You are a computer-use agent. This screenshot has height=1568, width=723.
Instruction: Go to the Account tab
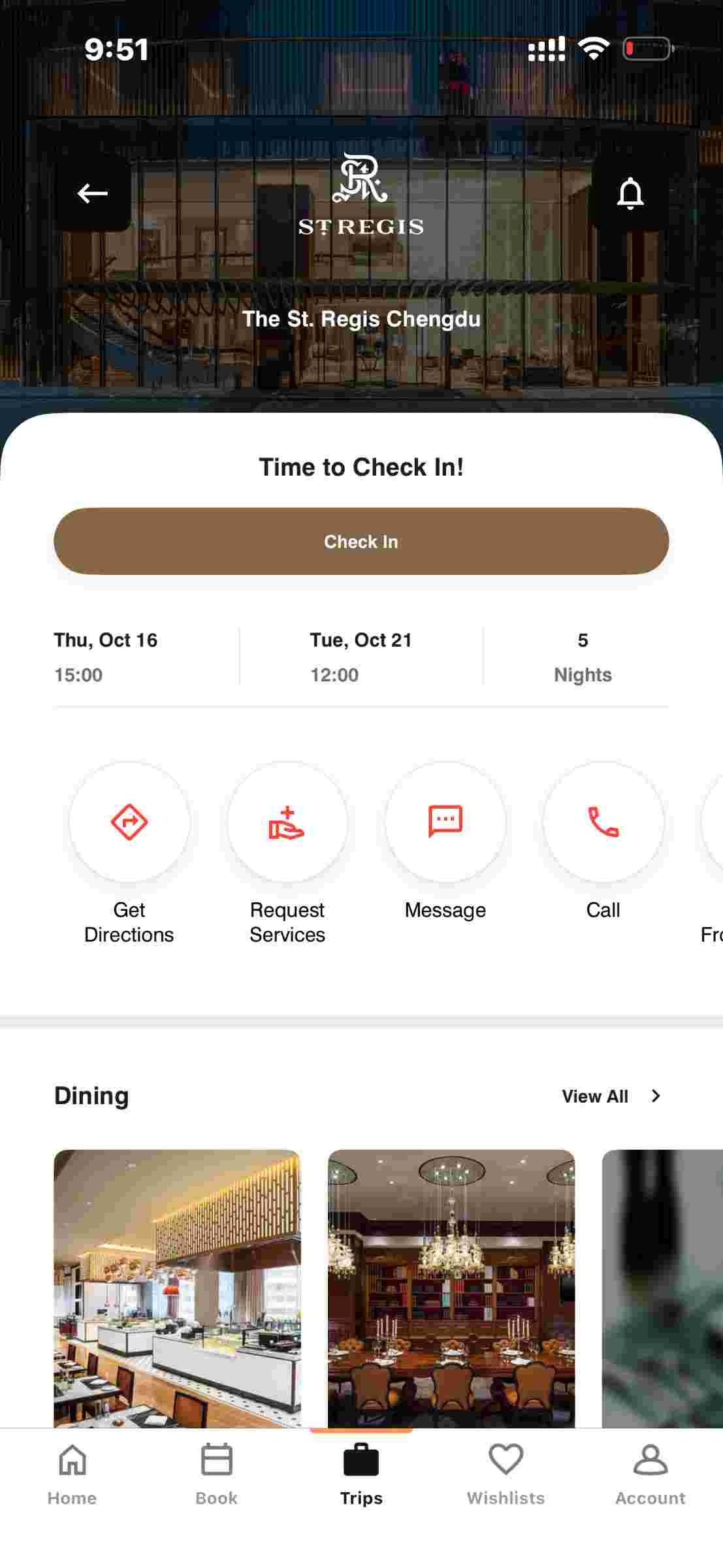[x=650, y=1474]
